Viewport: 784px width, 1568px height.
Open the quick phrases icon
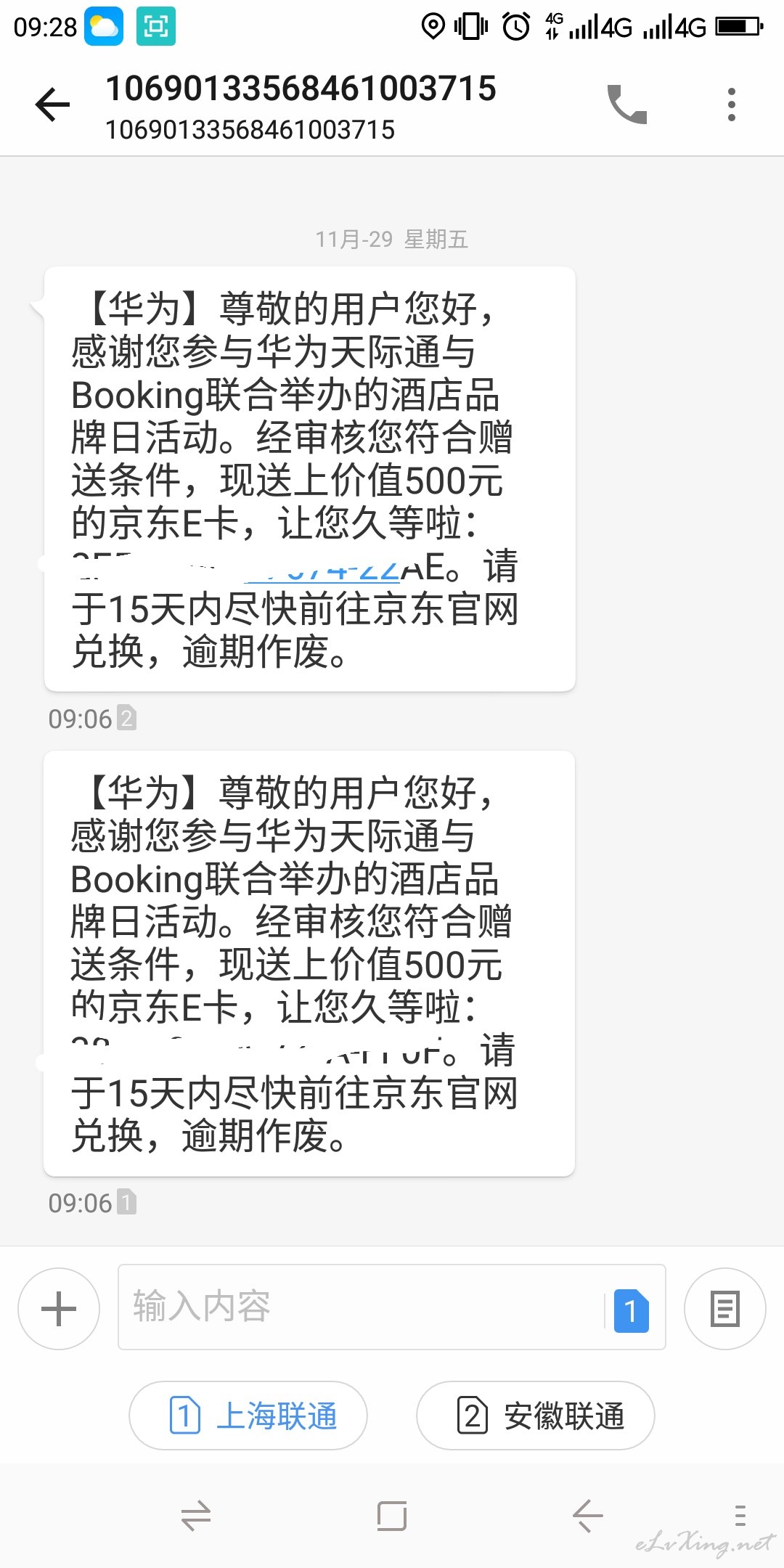724,1309
